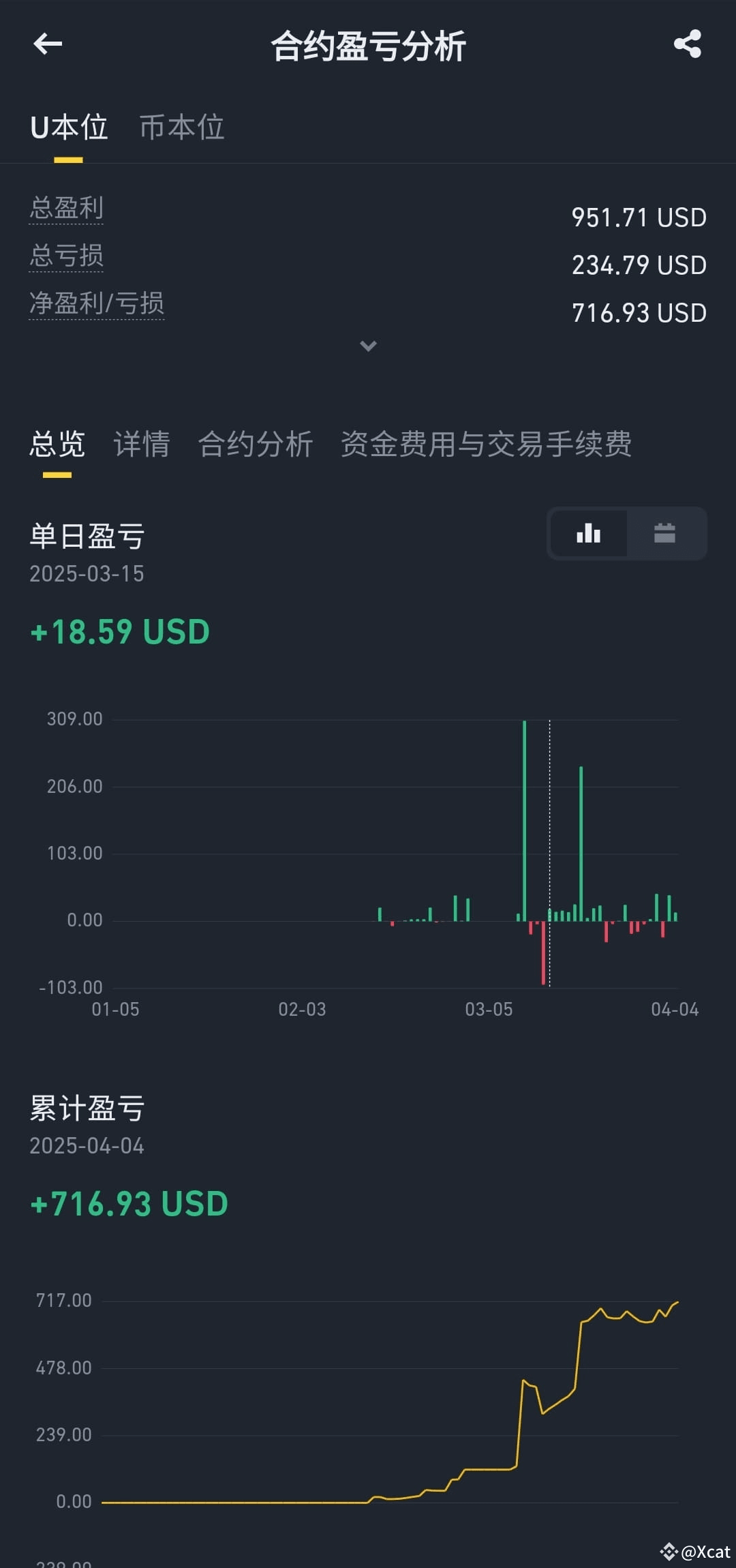Open the 详情 tab
The height and width of the screenshot is (1568, 736).
(142, 444)
